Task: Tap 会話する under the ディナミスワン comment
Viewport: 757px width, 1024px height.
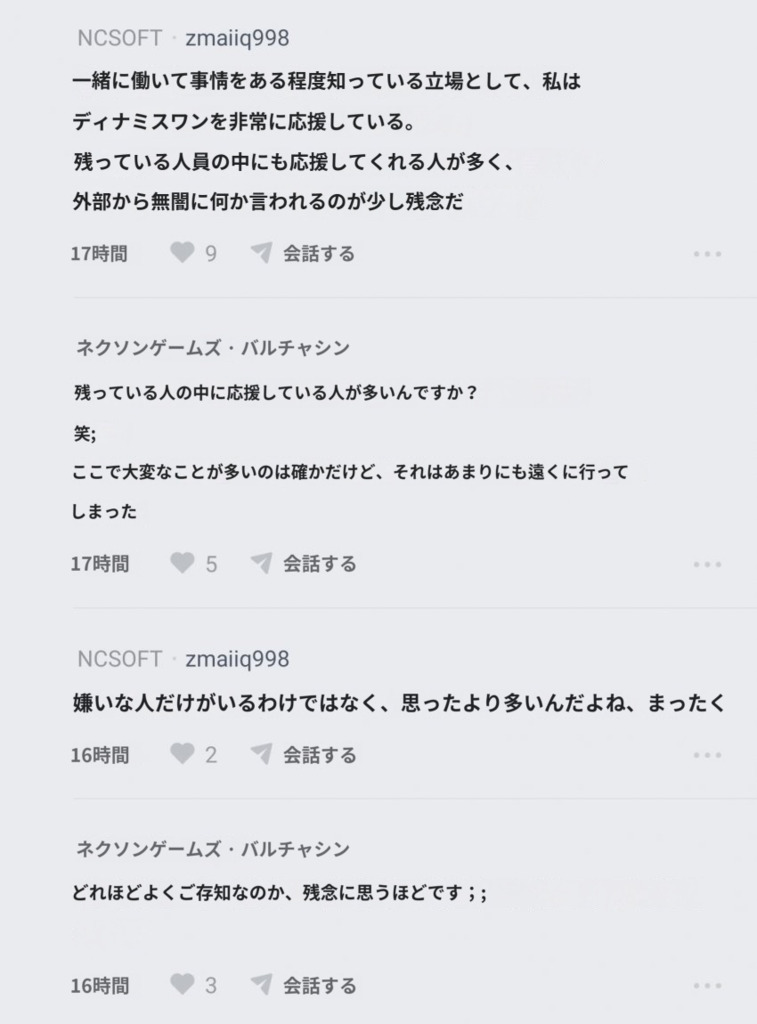Action: point(303,253)
